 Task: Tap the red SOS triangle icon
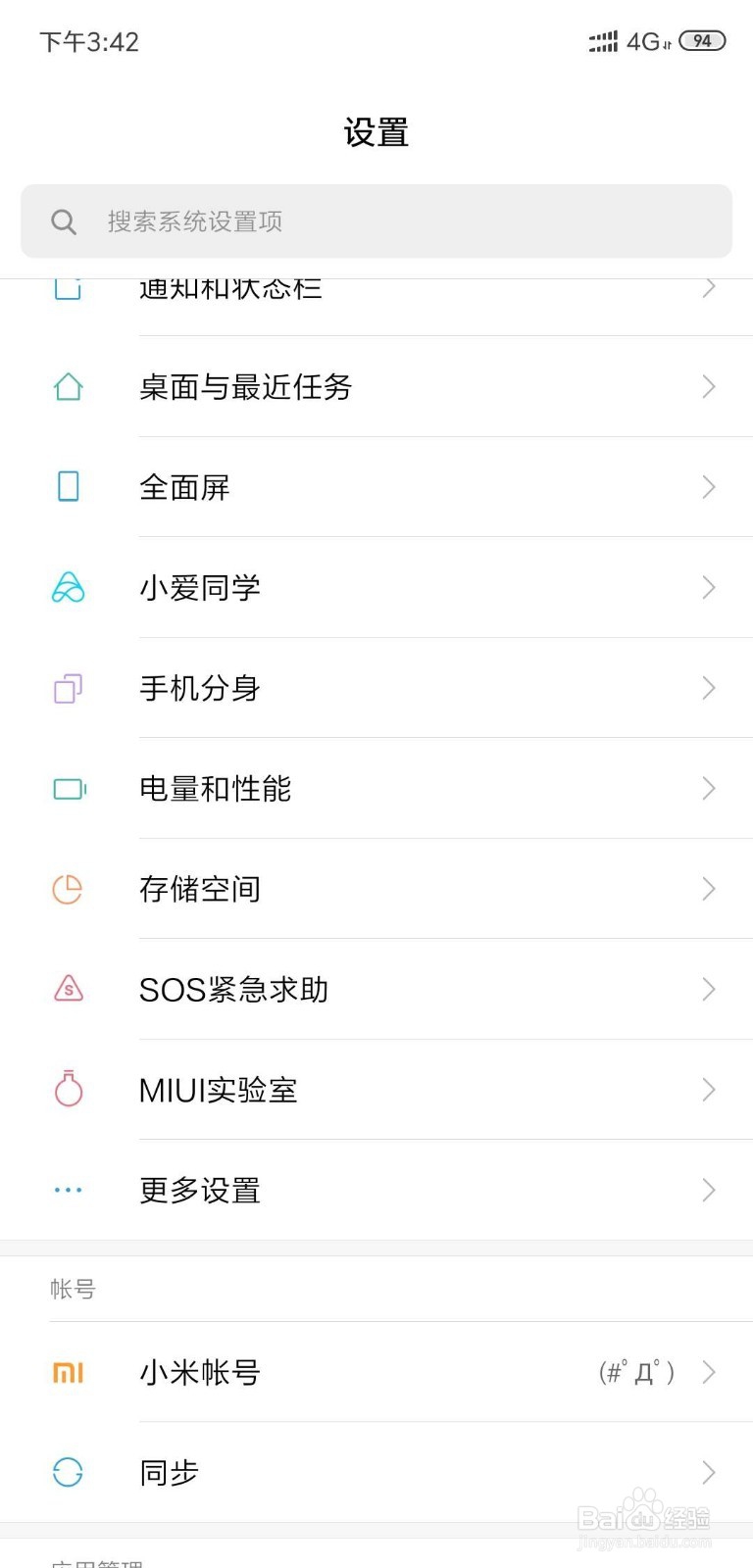click(x=67, y=990)
